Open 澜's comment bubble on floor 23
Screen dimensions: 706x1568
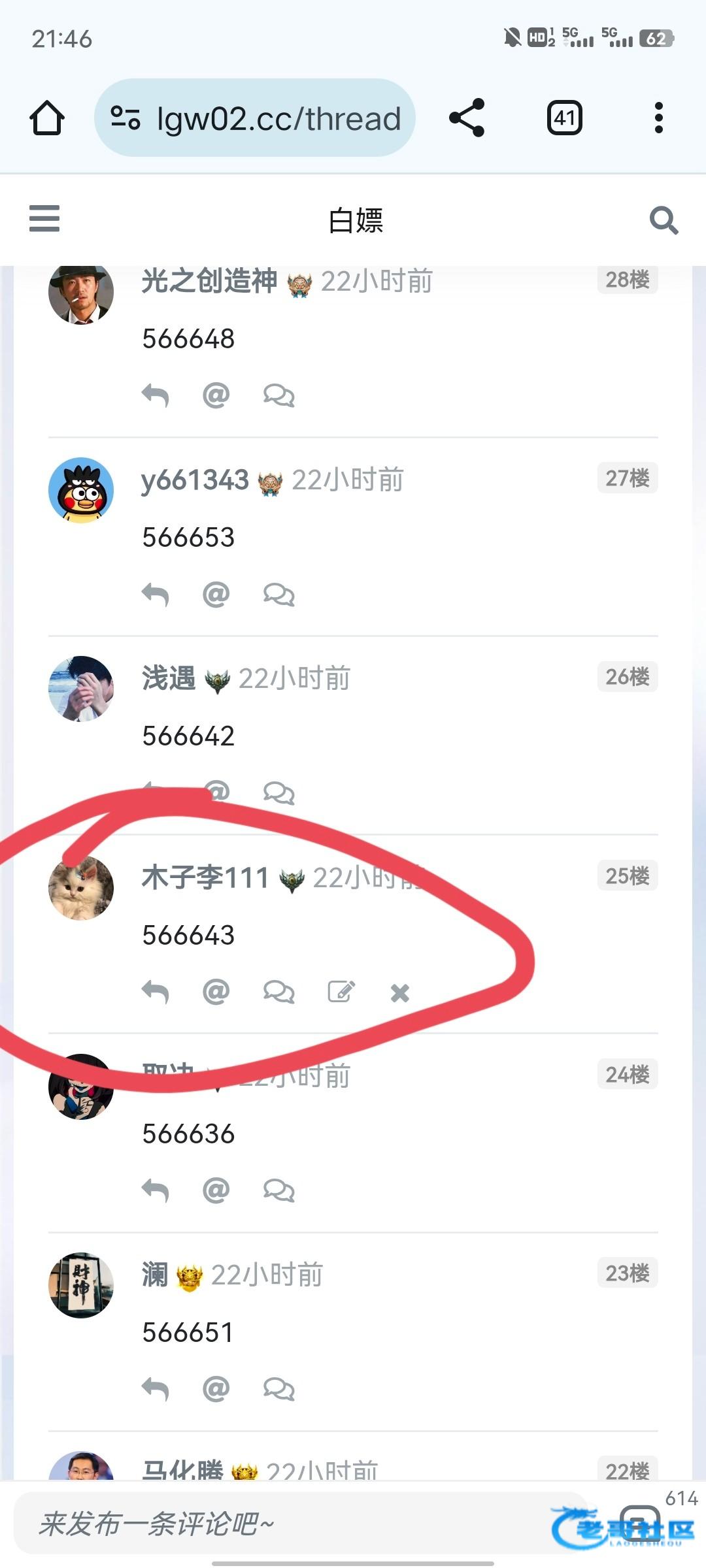[x=279, y=1389]
